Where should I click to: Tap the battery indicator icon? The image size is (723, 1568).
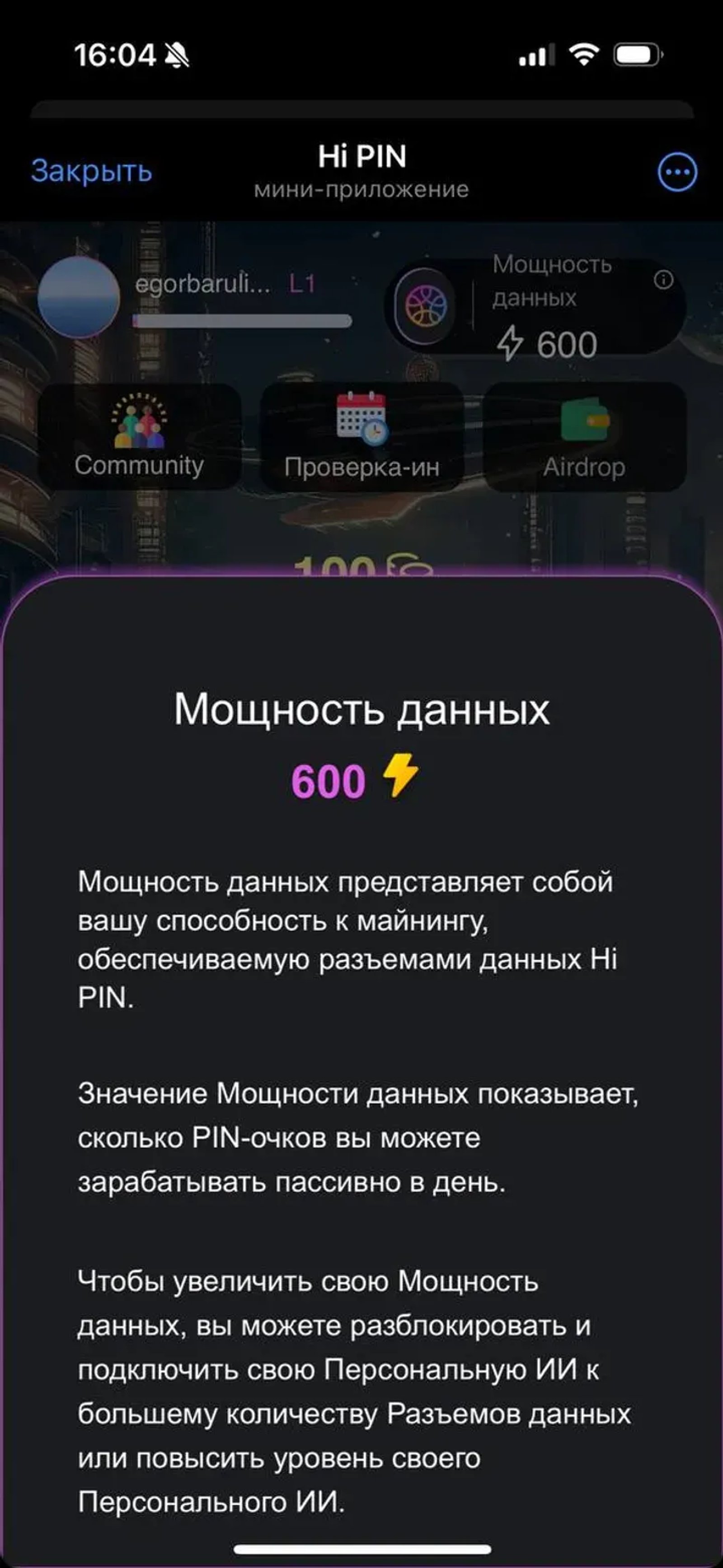tap(637, 55)
